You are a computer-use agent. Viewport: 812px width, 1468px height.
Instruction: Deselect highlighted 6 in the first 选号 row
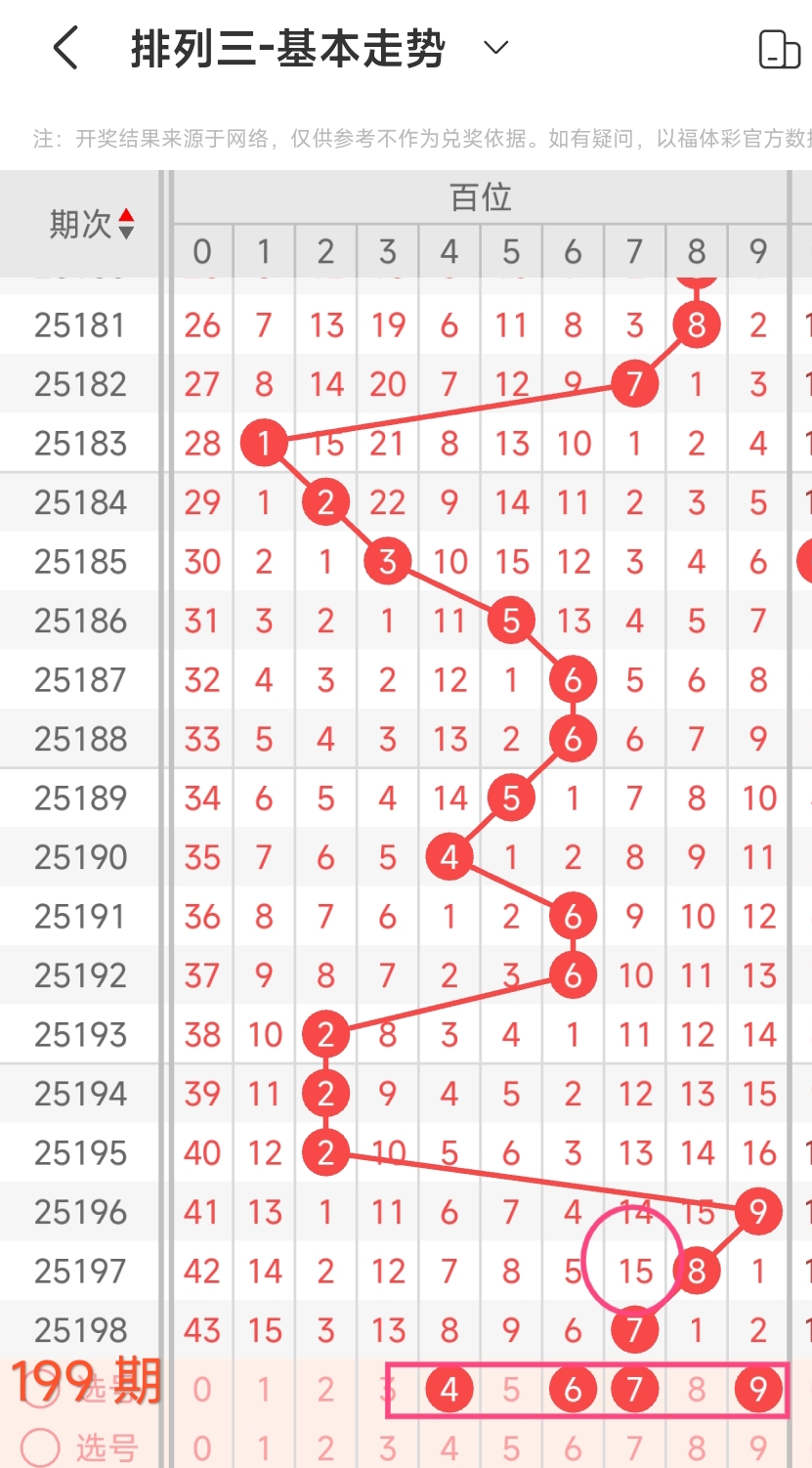[x=573, y=1389]
